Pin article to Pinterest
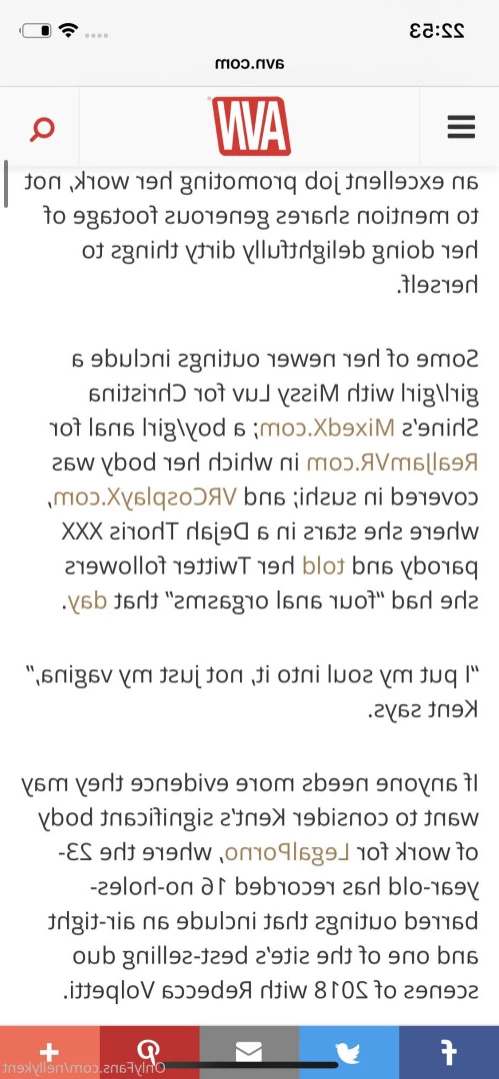 pyautogui.click(x=149, y=1052)
